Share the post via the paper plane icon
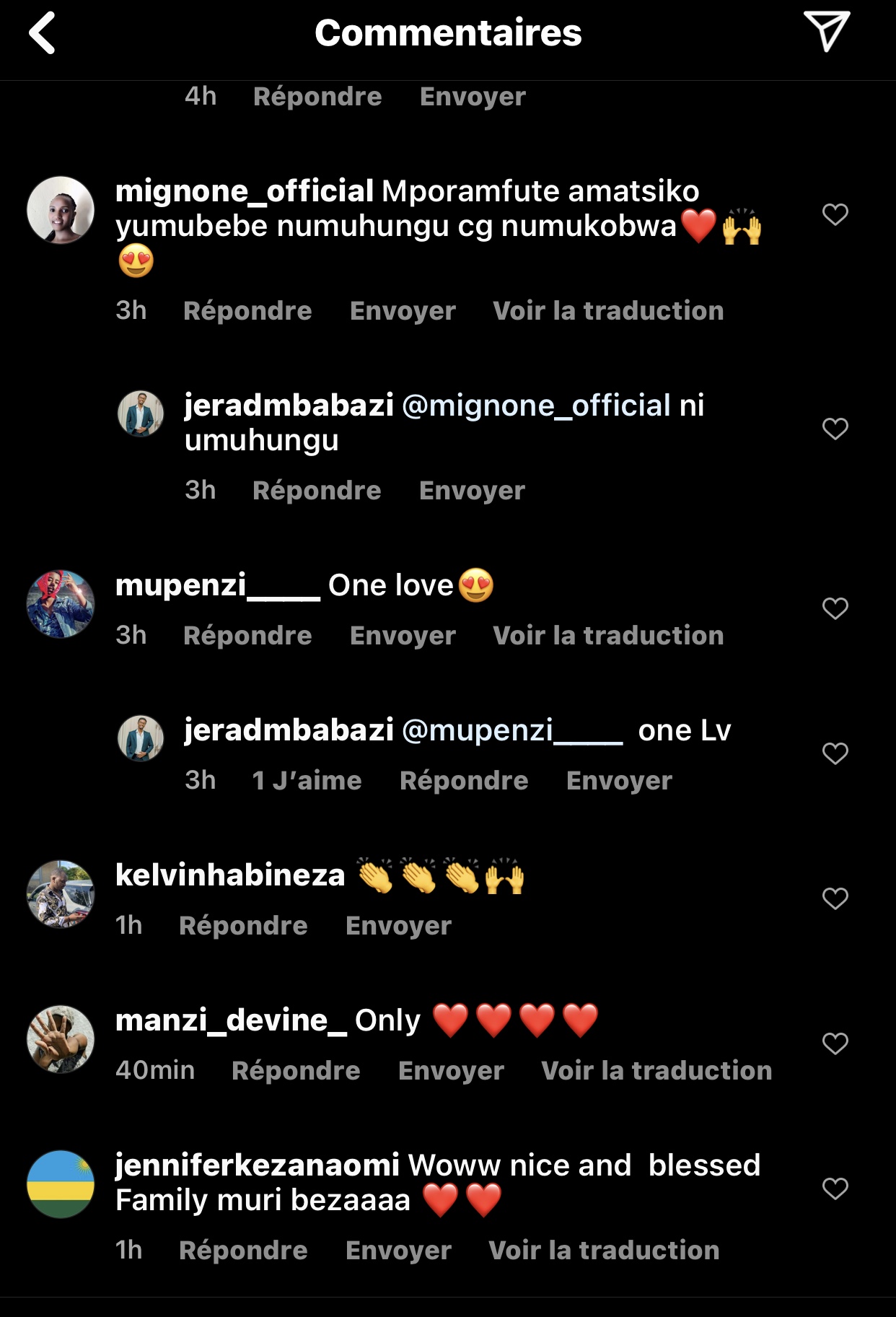Viewport: 896px width, 1317px height. coord(826,32)
